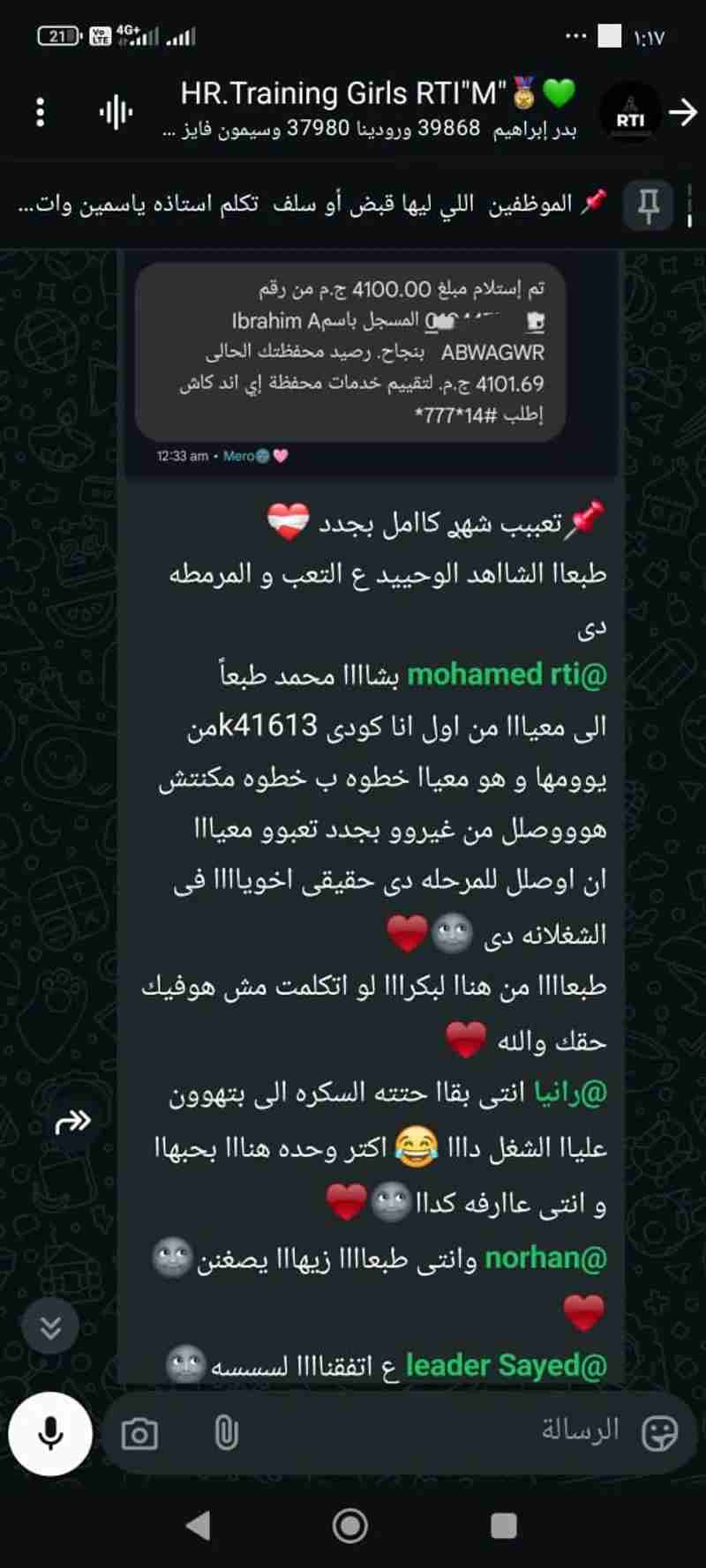
Task: Go back using the header arrow
Action: pyautogui.click(x=682, y=112)
